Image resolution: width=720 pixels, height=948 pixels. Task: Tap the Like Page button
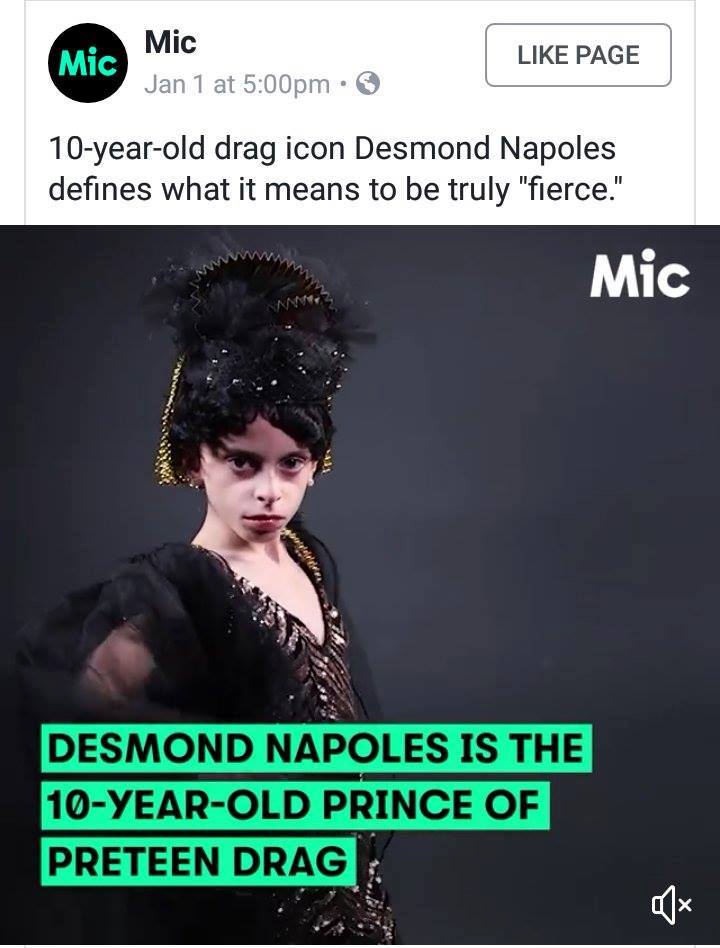578,56
